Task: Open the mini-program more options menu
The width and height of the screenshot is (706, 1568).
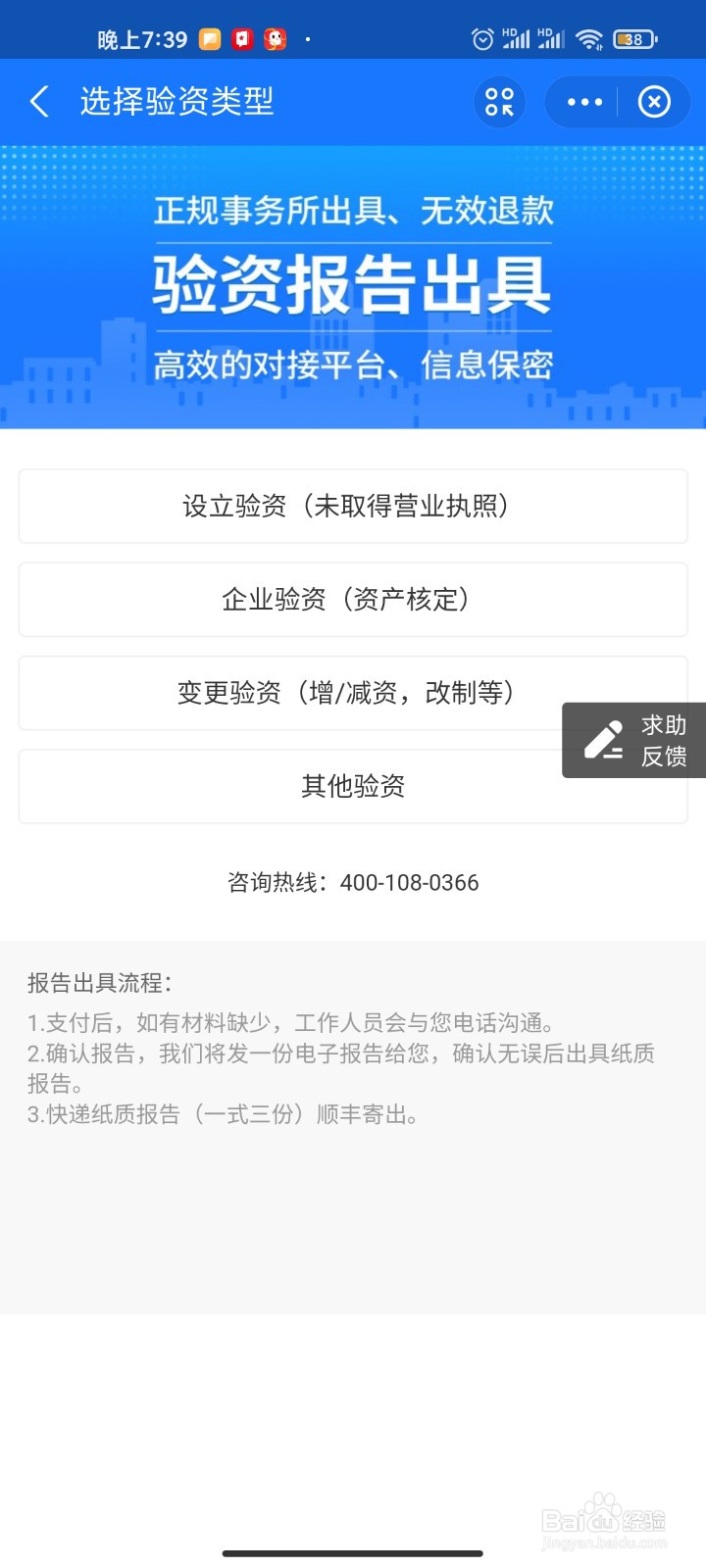Action: pos(583,102)
